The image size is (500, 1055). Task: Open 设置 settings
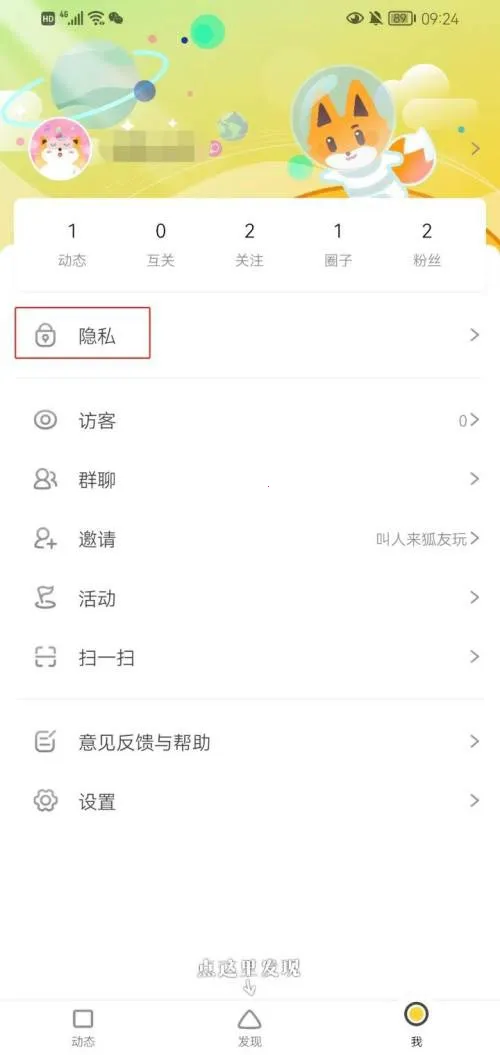(x=250, y=801)
